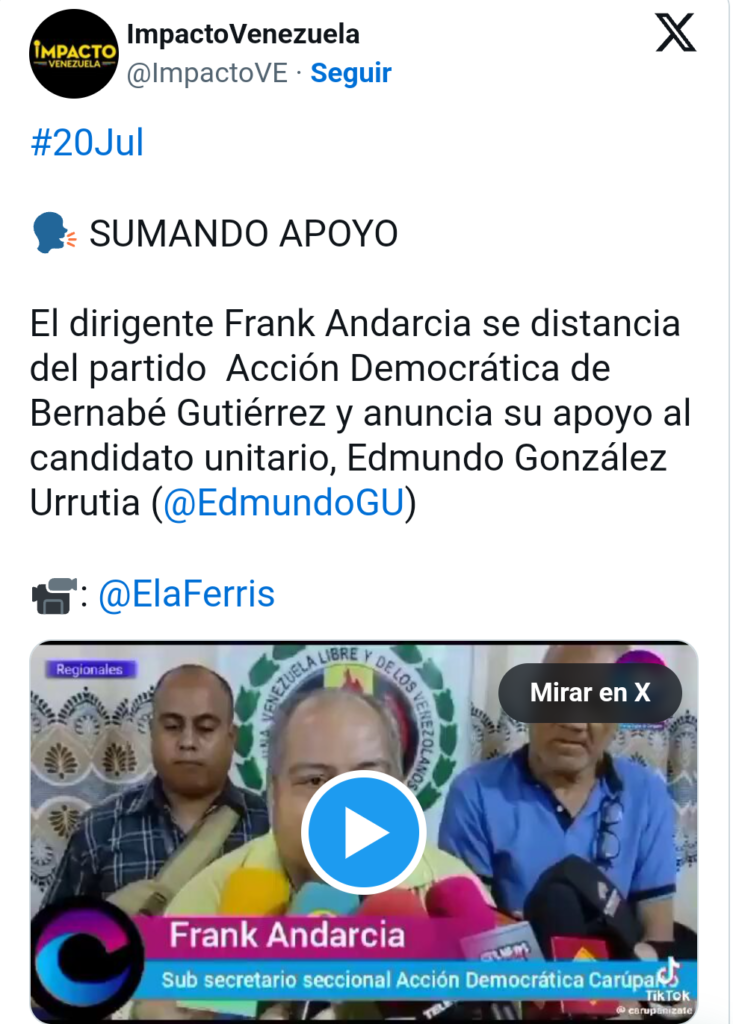Open the @EdmundoGU mention
The image size is (733, 1024).
[x=283, y=505]
